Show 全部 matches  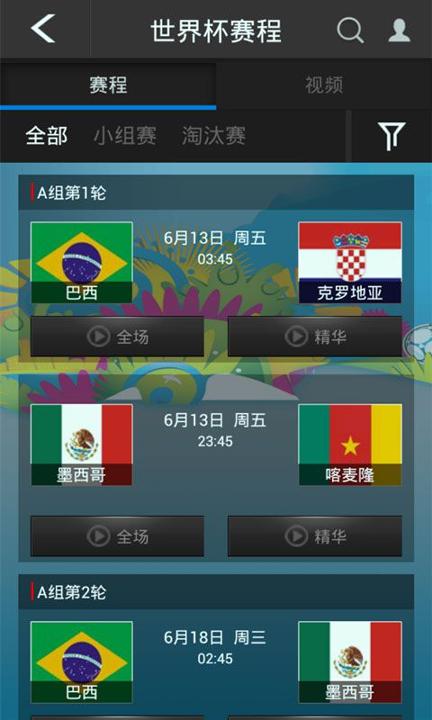(46, 136)
